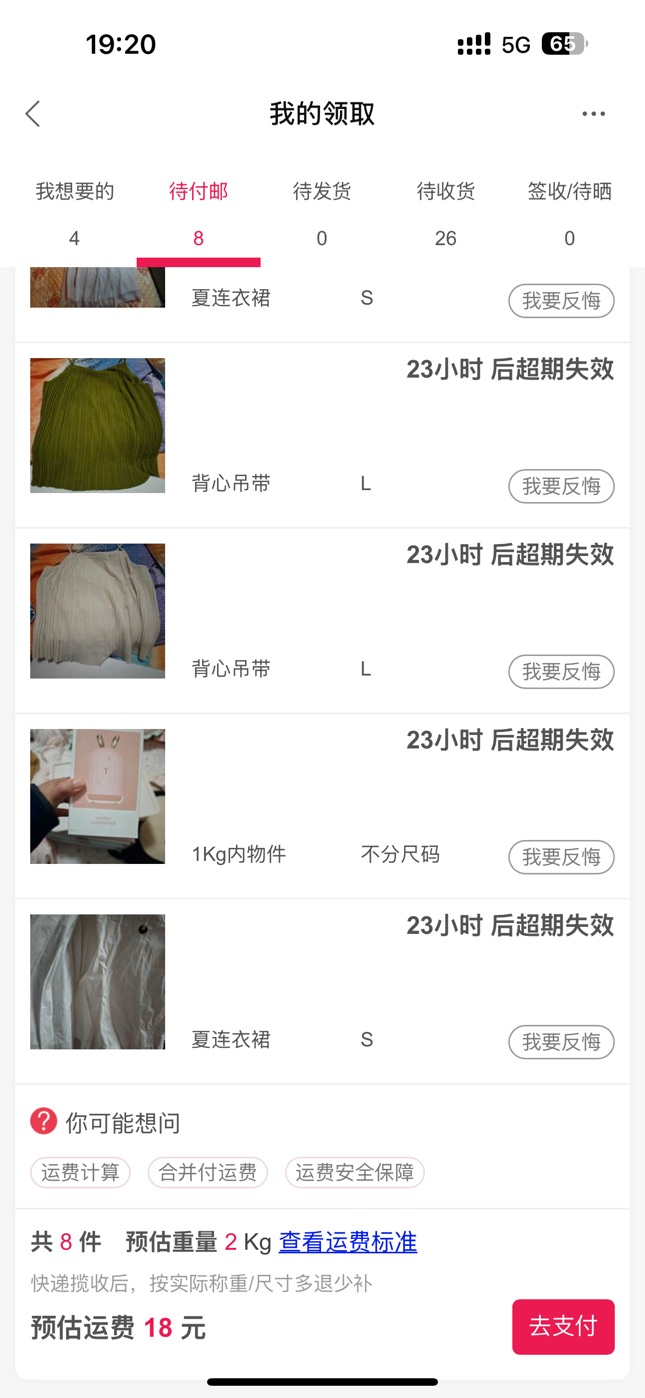
Task: Select the 合并付运费 chip
Action: point(208,1173)
